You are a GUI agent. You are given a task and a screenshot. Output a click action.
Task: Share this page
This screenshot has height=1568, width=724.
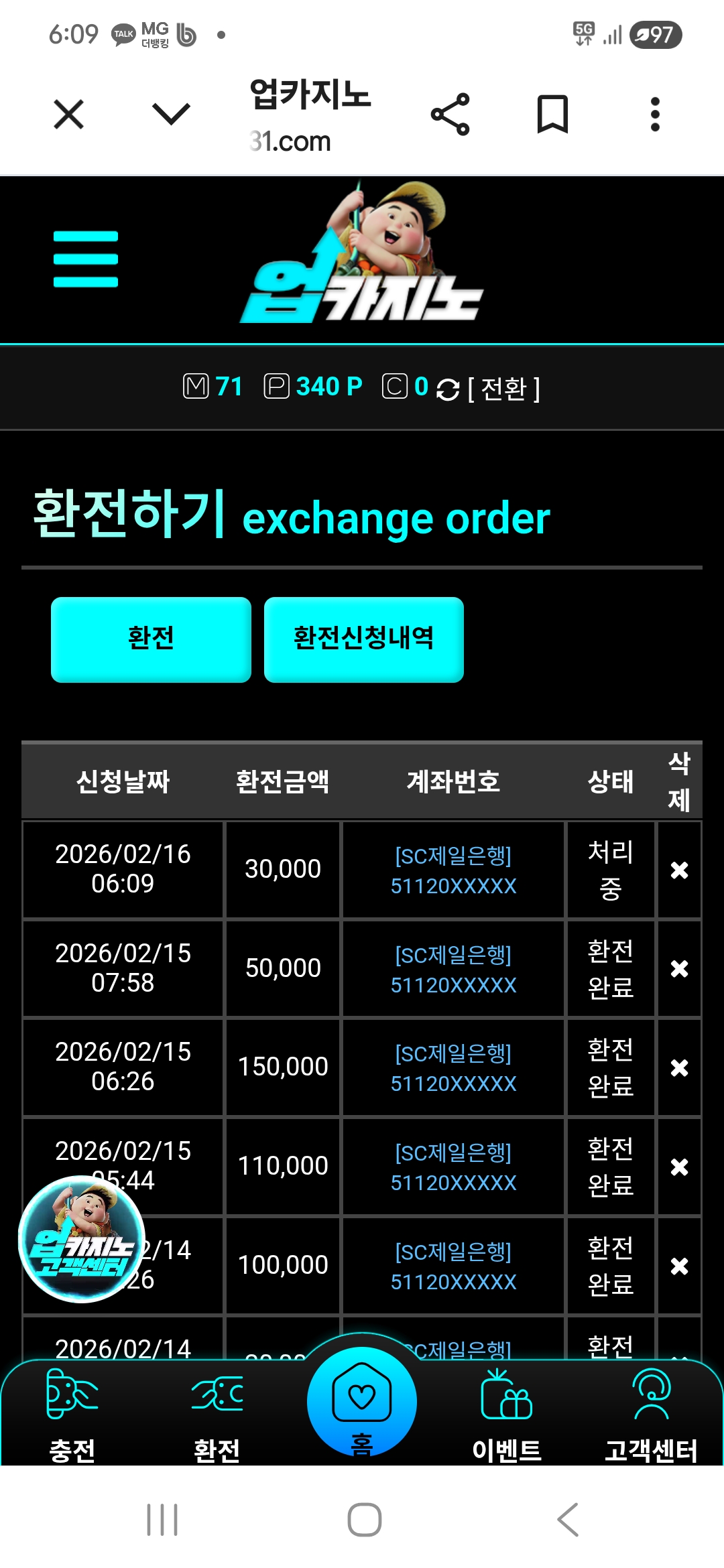click(450, 115)
